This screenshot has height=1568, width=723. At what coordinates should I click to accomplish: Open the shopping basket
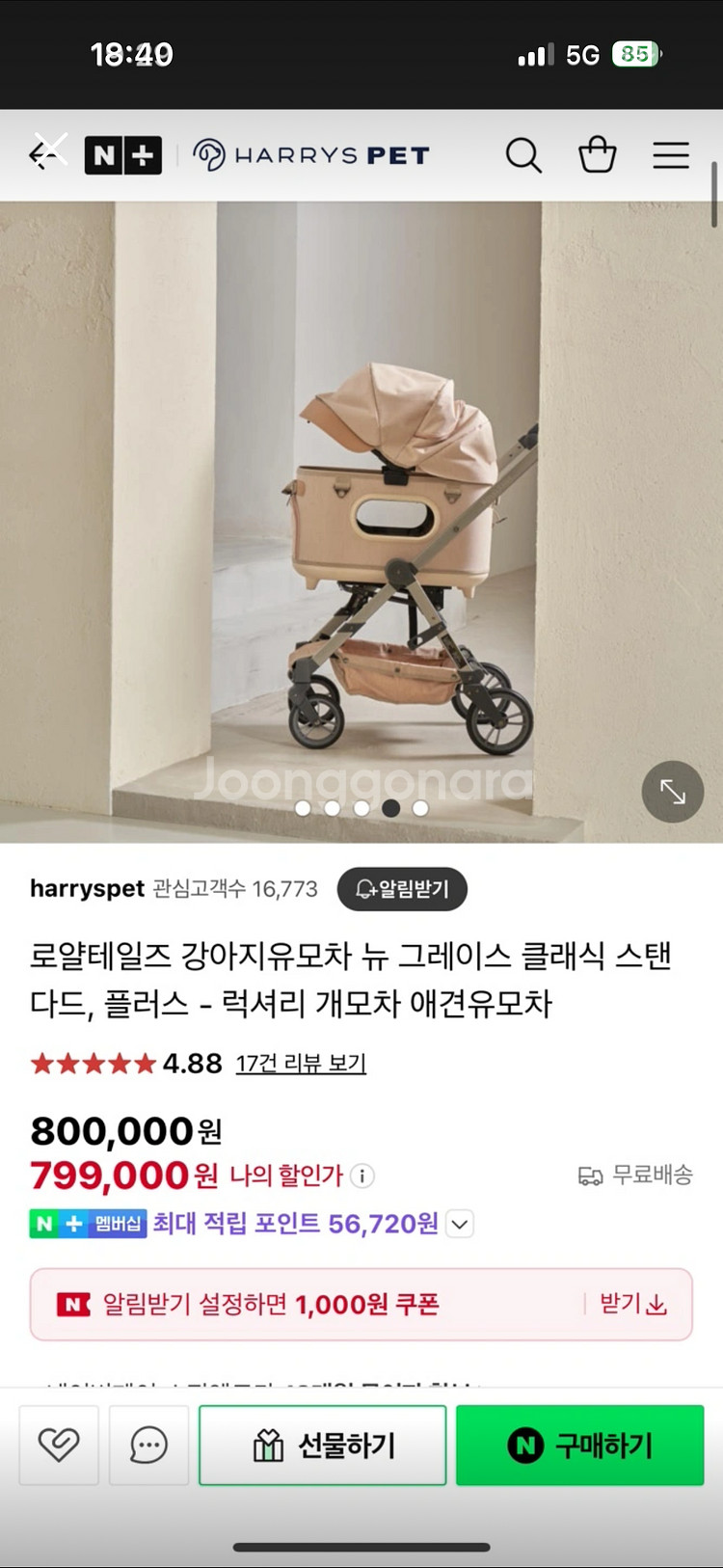pos(597,155)
